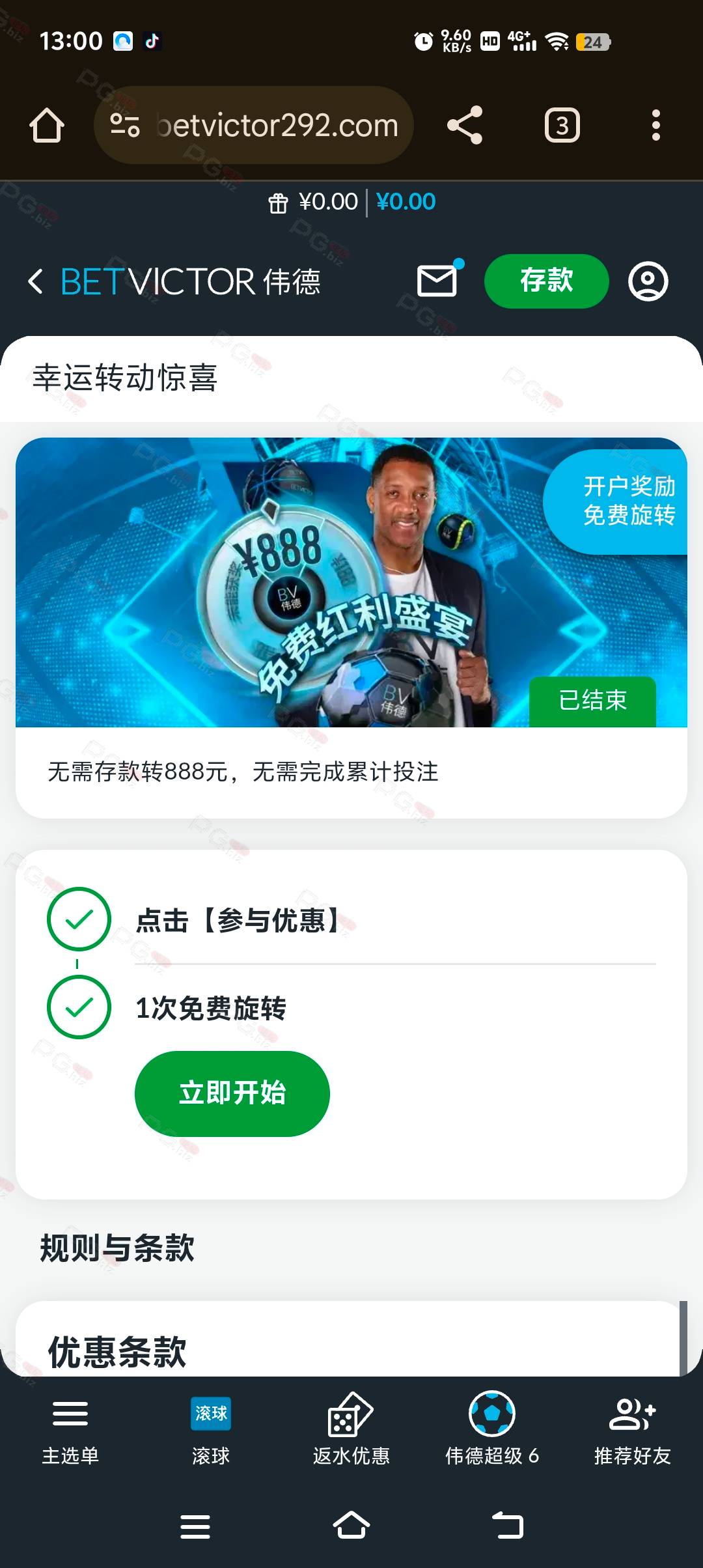Open the browser overflow menu
703x1568 pixels.
(656, 125)
